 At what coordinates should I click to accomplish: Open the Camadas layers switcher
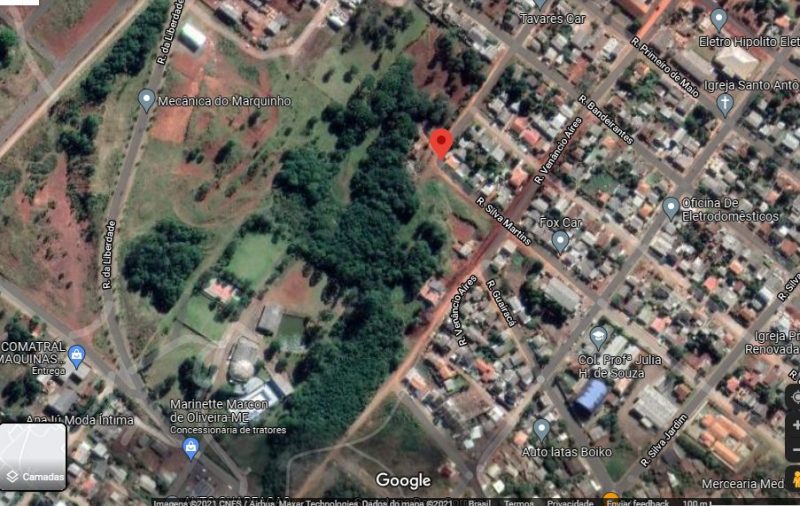[33, 456]
